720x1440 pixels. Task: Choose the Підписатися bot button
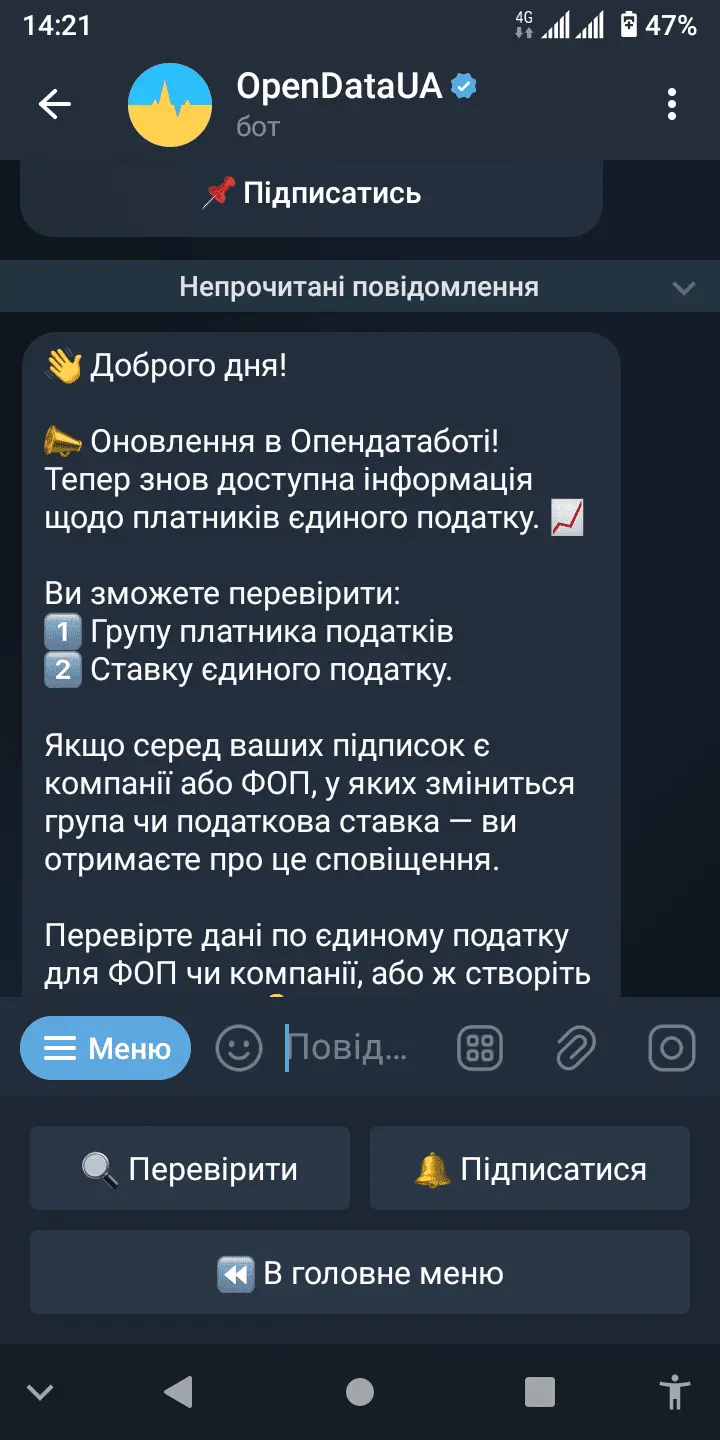[x=530, y=1168]
